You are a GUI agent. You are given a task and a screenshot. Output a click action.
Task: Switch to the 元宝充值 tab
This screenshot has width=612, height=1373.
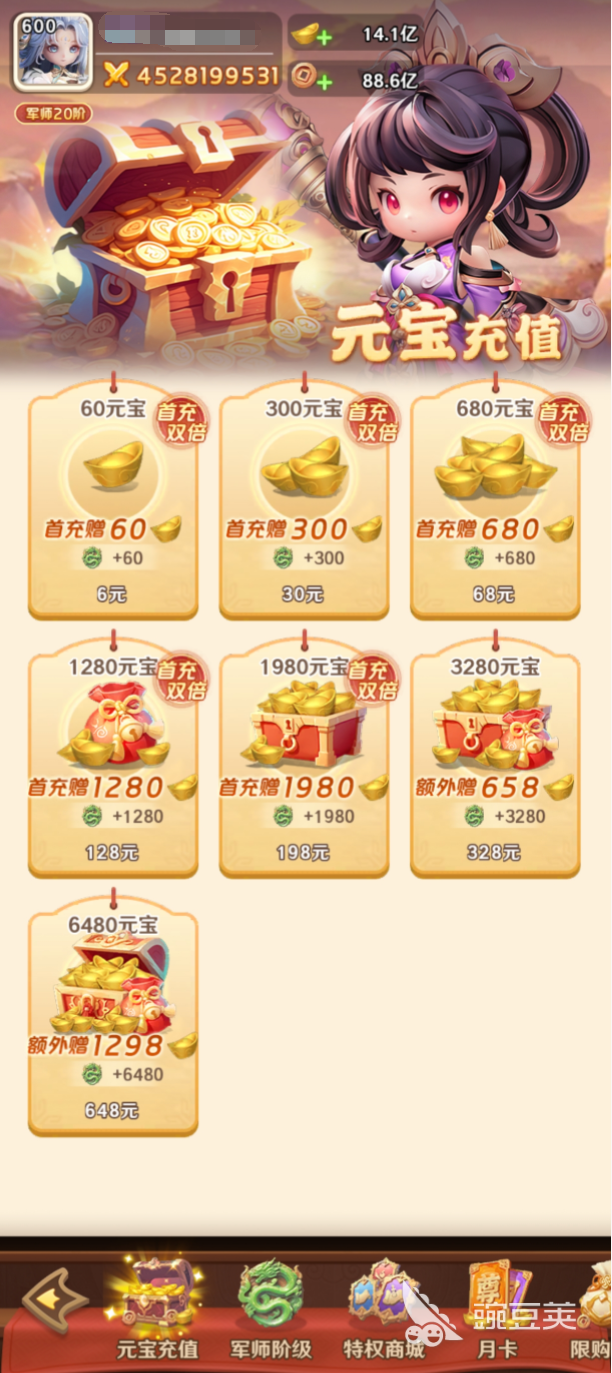point(157,1308)
